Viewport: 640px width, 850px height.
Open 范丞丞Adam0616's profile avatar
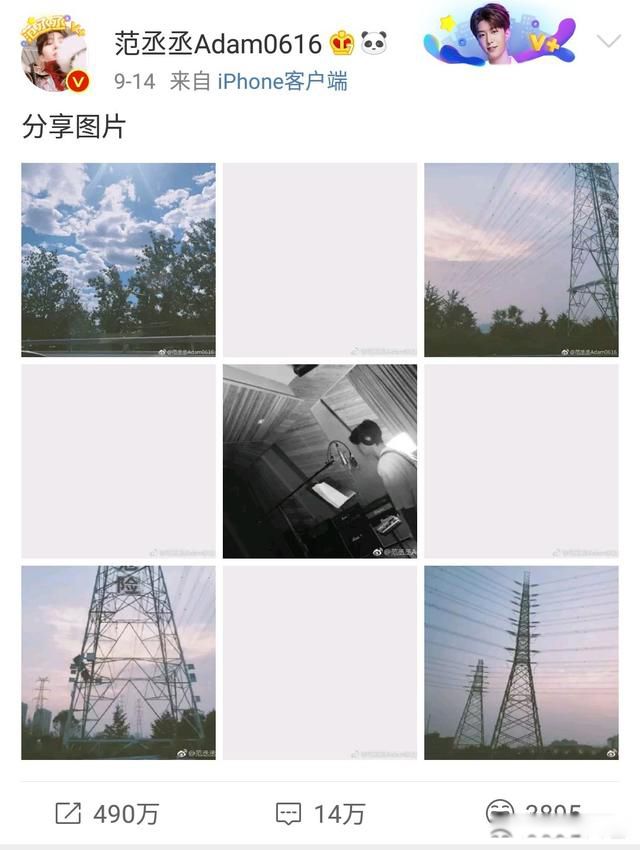56,55
